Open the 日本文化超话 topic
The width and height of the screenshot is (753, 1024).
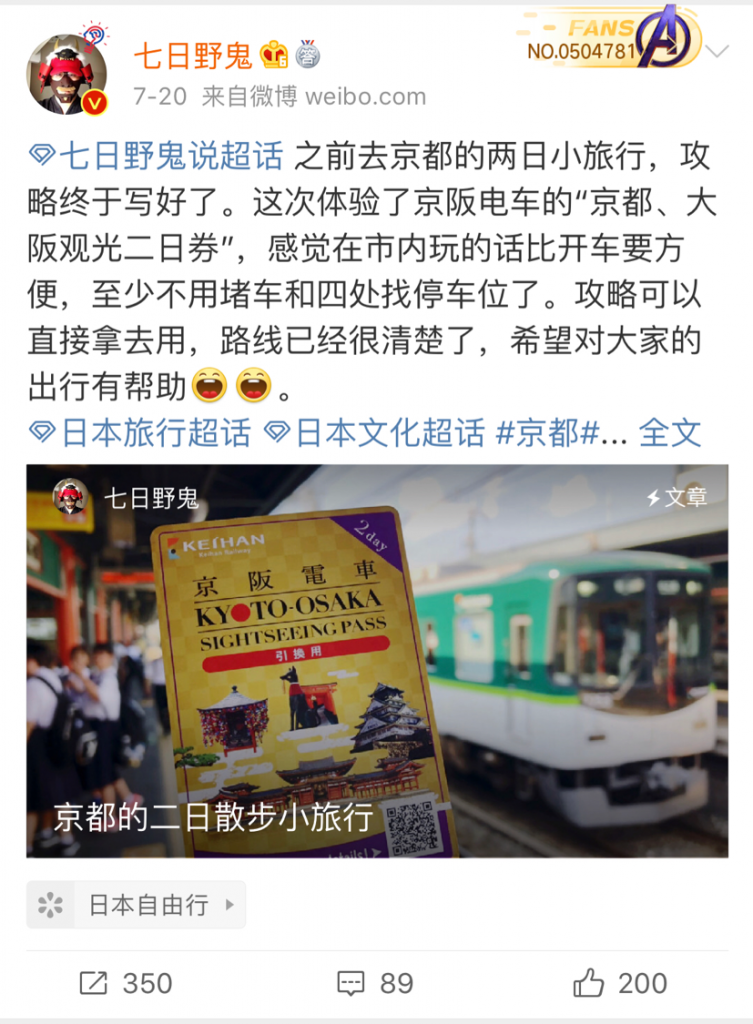point(376,433)
